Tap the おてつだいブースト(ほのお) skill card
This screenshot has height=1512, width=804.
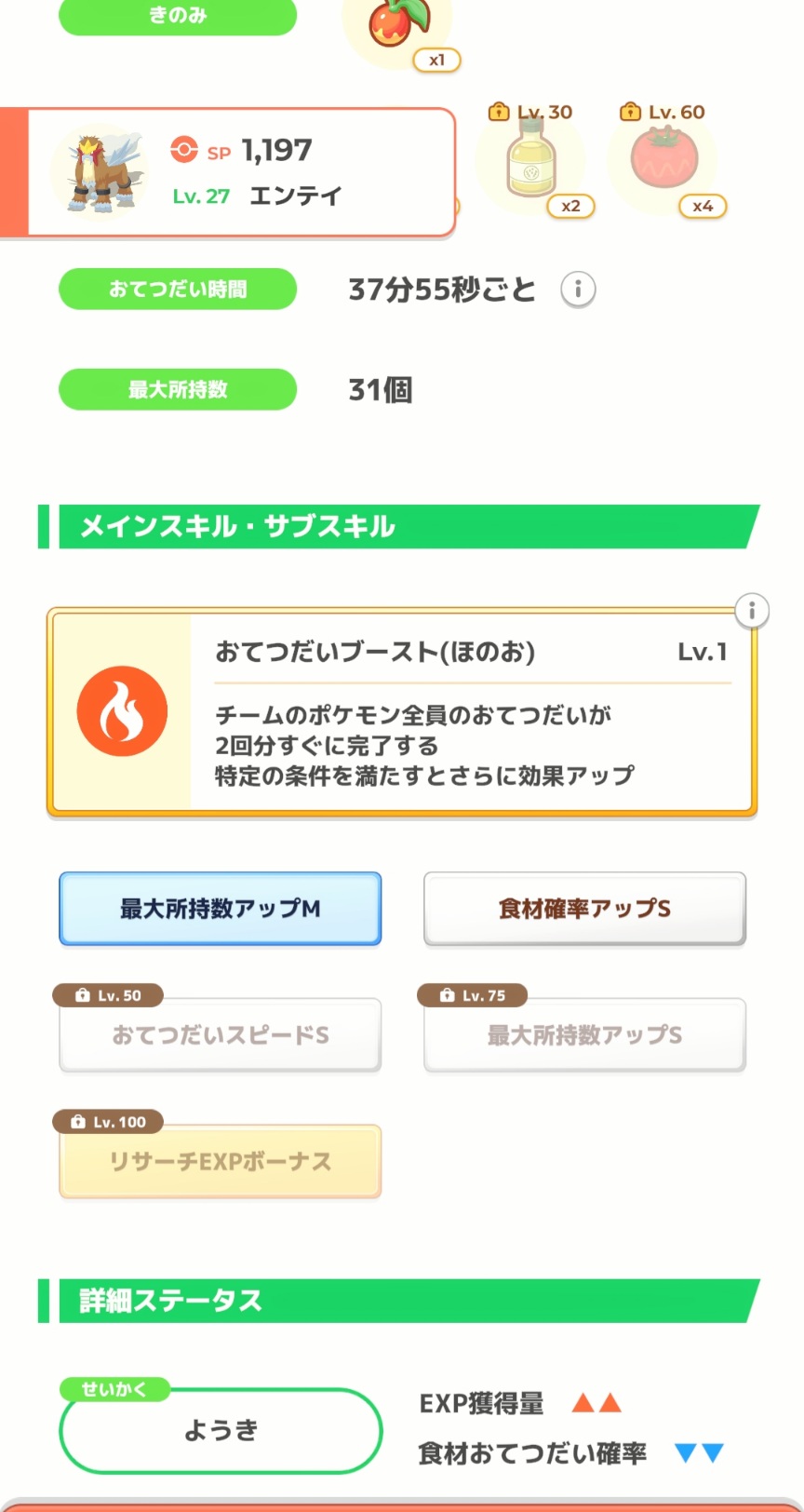pos(402,712)
